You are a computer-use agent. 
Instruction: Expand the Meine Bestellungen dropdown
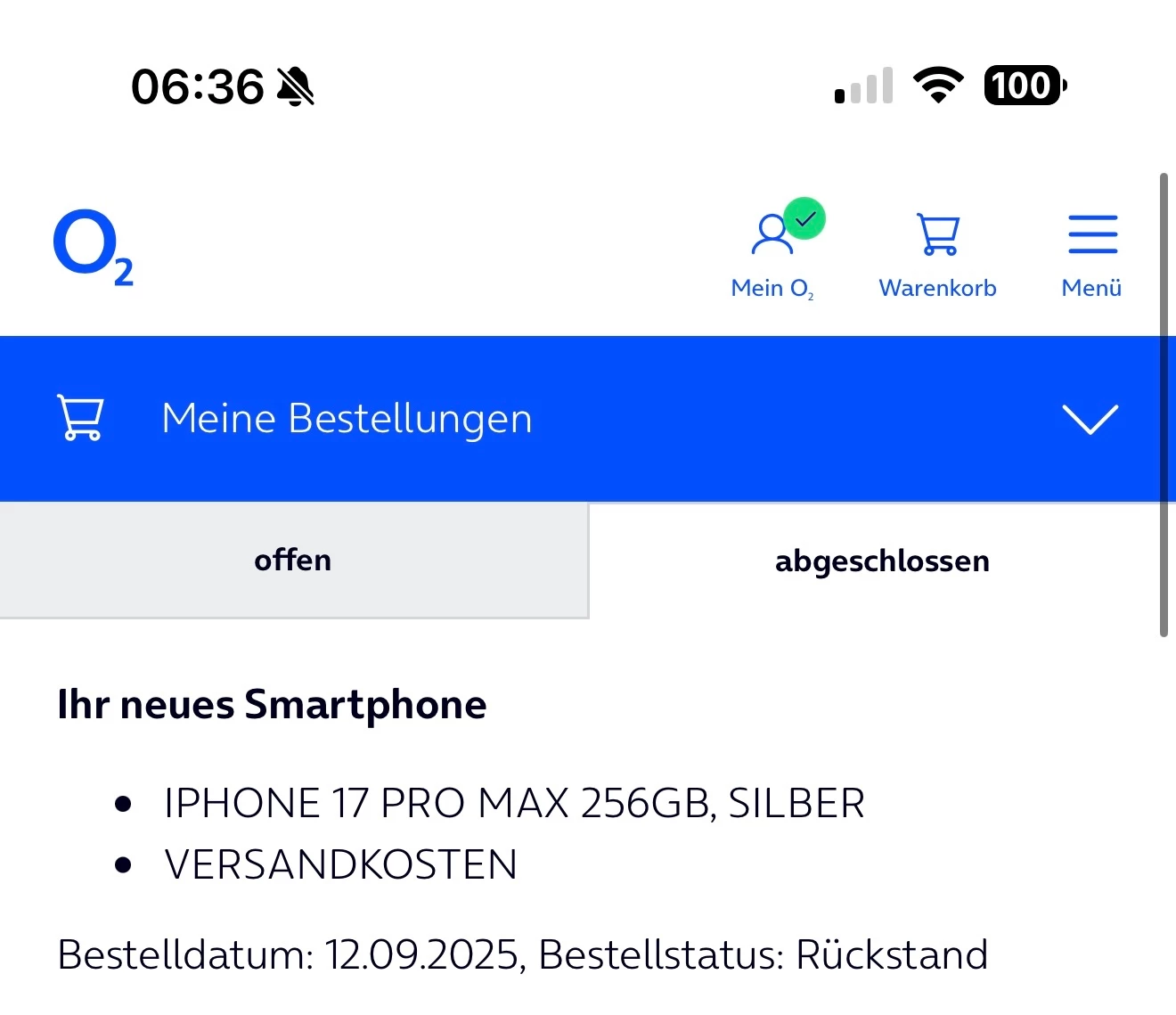[x=1090, y=419]
